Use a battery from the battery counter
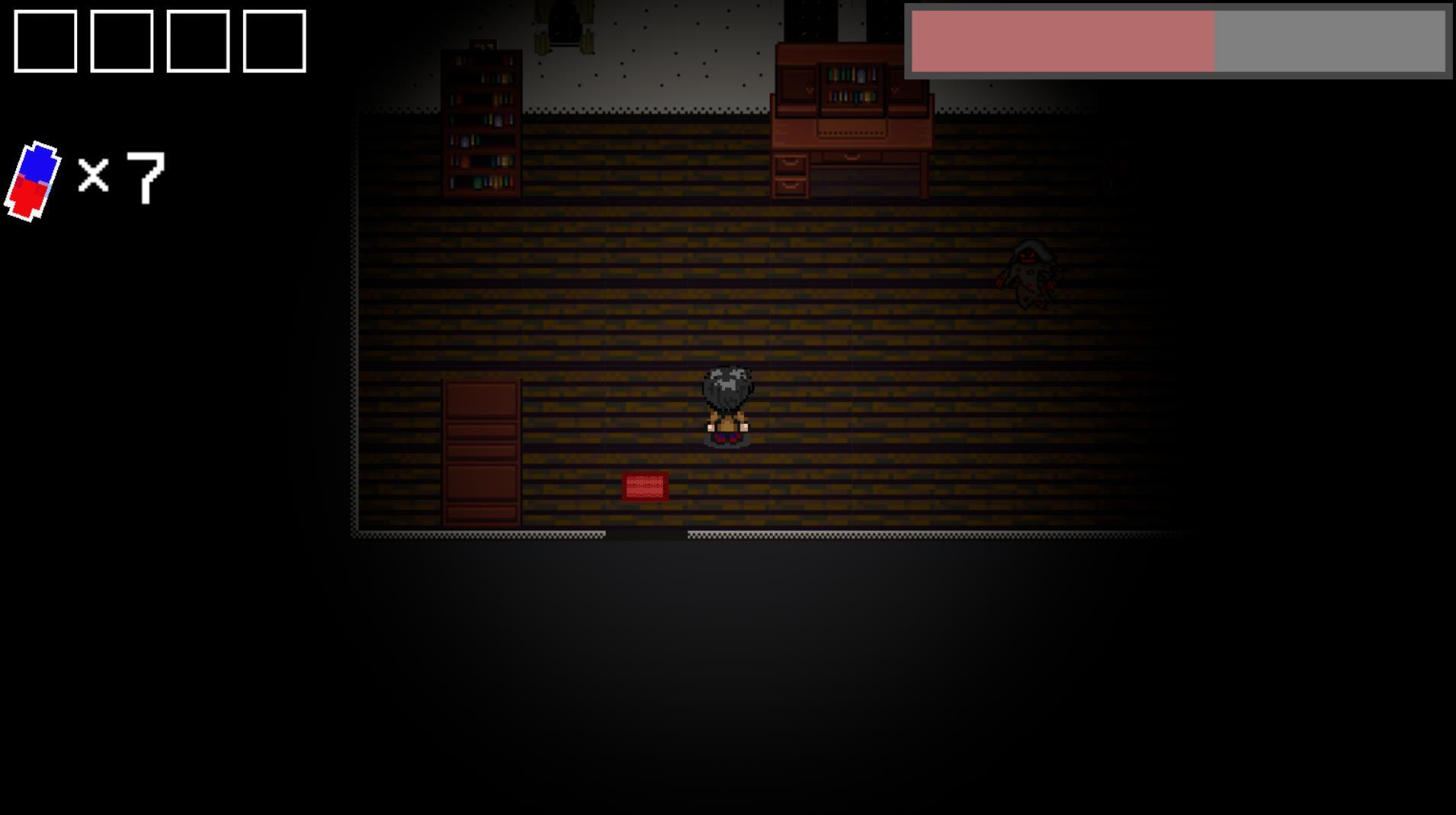The width and height of the screenshot is (1456, 815). (x=33, y=181)
